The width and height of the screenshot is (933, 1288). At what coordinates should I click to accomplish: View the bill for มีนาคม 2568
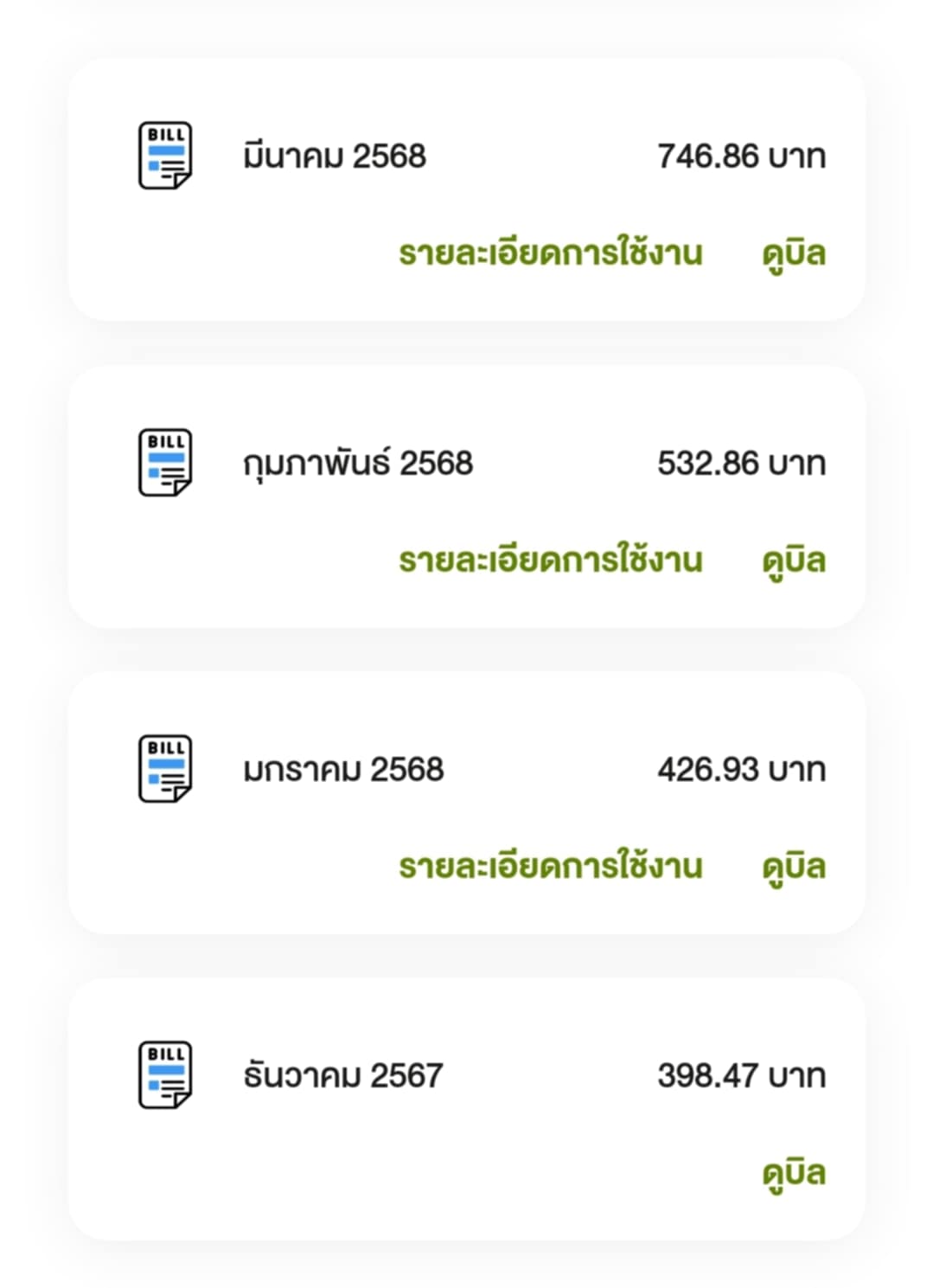click(793, 253)
